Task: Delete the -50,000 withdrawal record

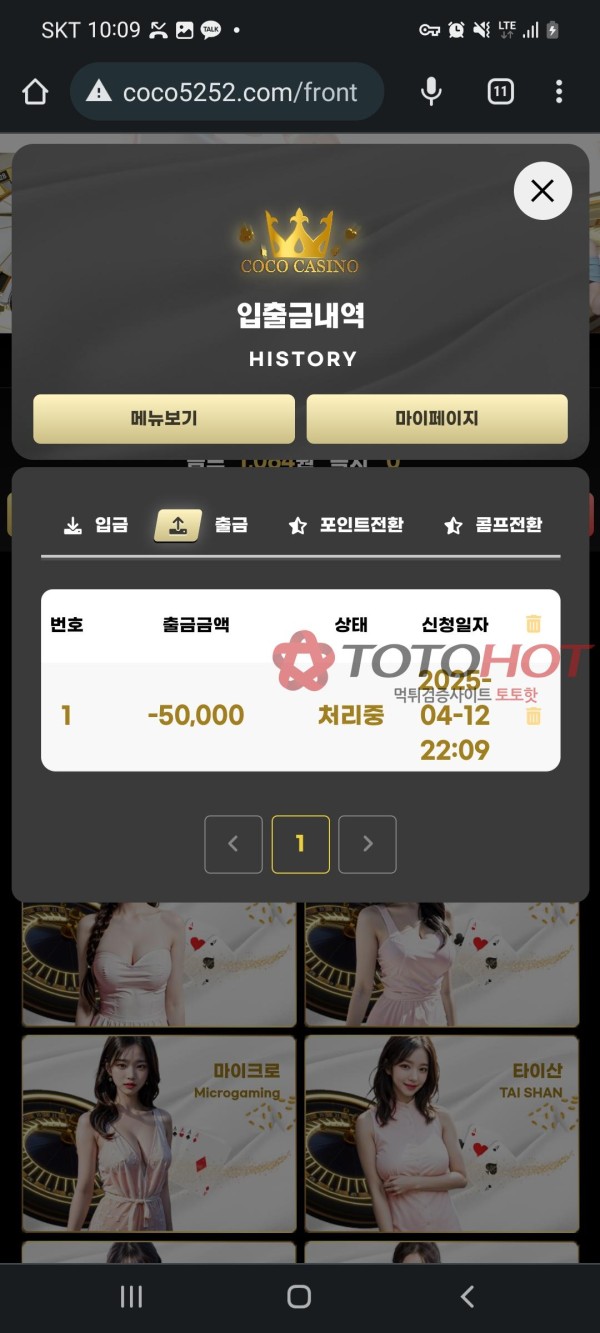Action: pos(534,716)
